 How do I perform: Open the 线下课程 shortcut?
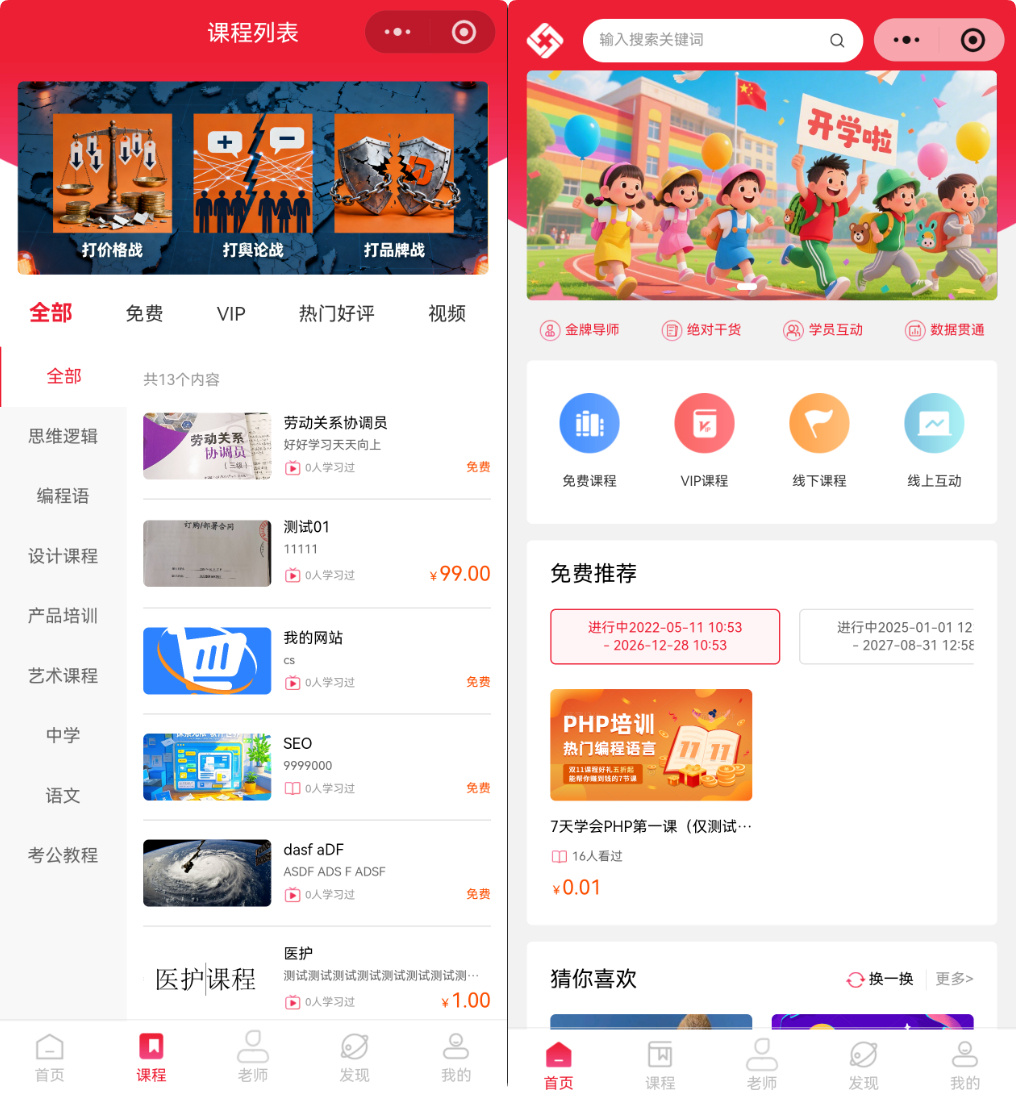pos(819,424)
